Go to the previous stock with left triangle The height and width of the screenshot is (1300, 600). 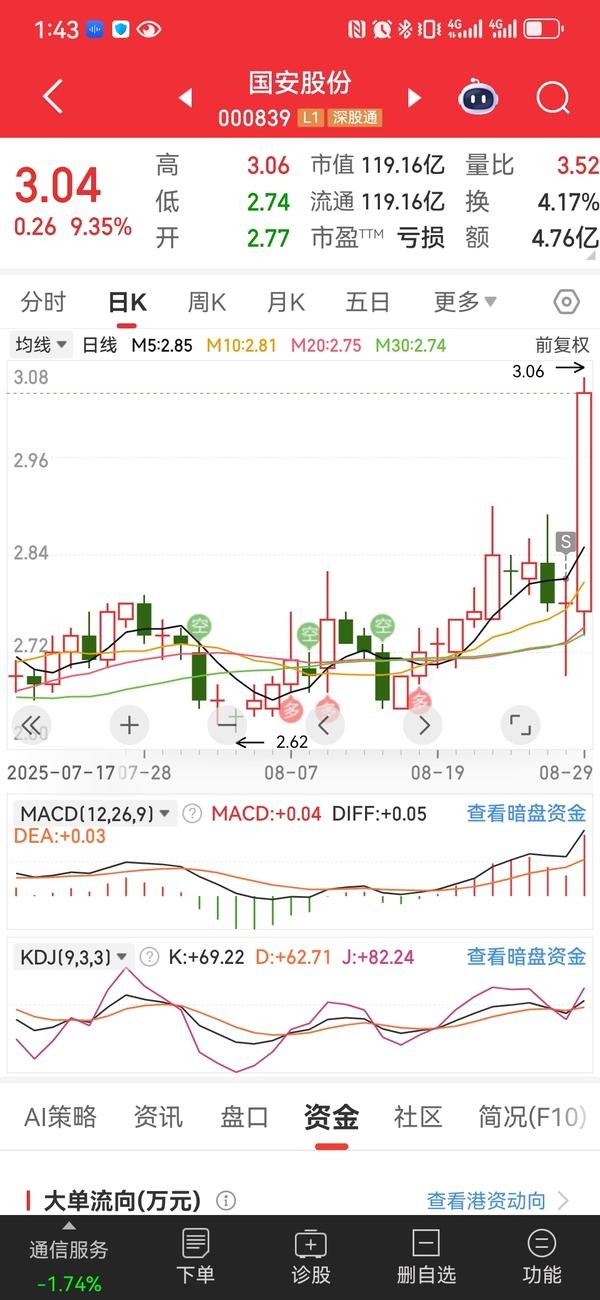coord(185,98)
